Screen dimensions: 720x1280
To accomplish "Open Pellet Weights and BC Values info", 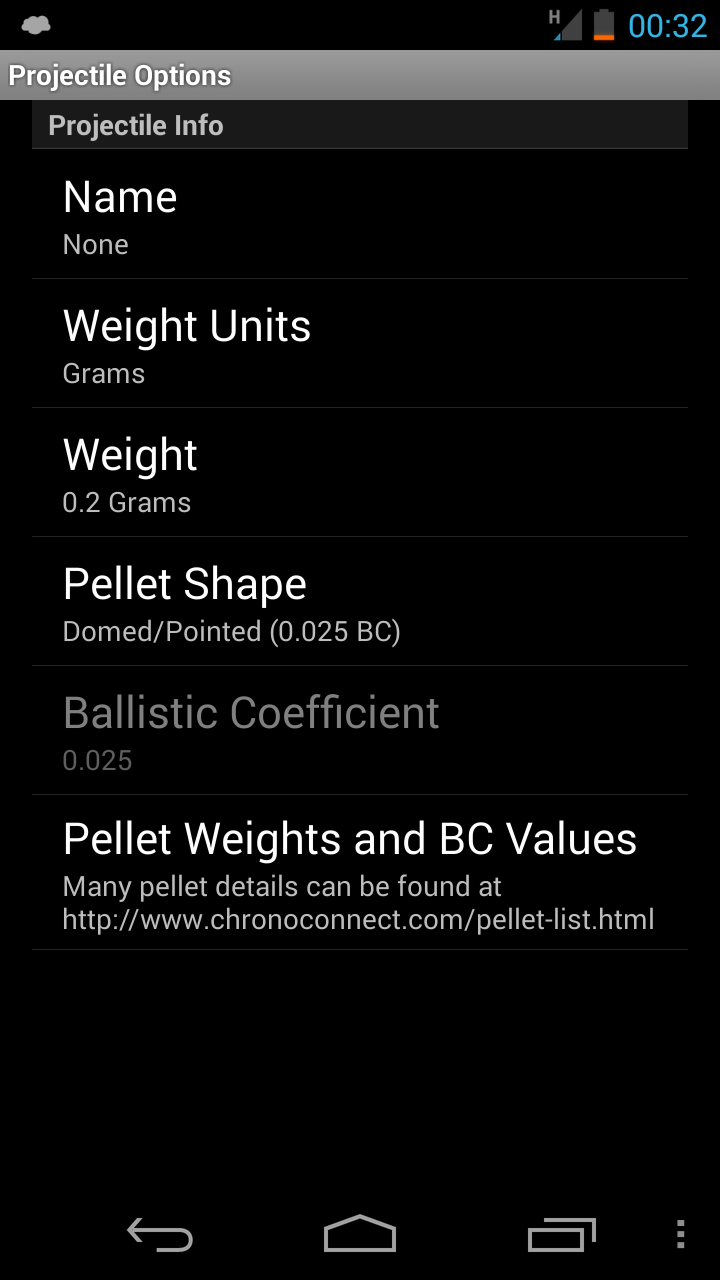I will pos(360,872).
